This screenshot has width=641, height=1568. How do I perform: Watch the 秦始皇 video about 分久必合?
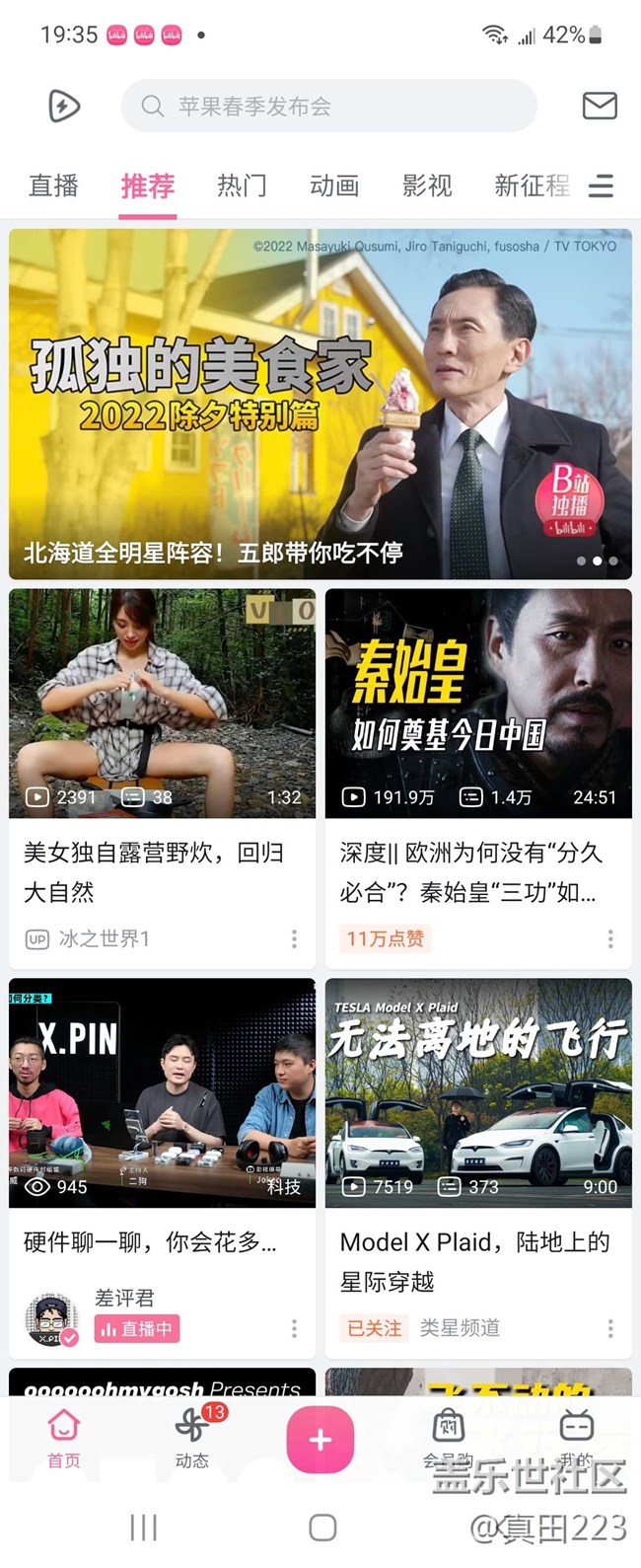tap(478, 704)
